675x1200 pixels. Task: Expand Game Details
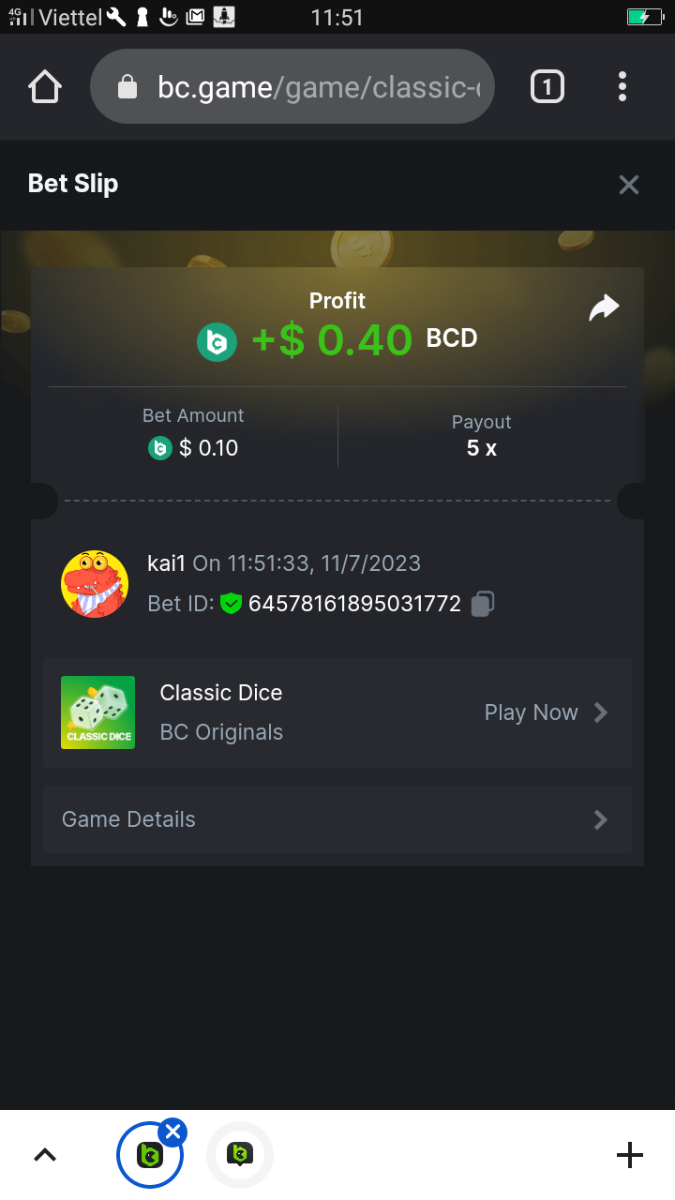click(337, 819)
